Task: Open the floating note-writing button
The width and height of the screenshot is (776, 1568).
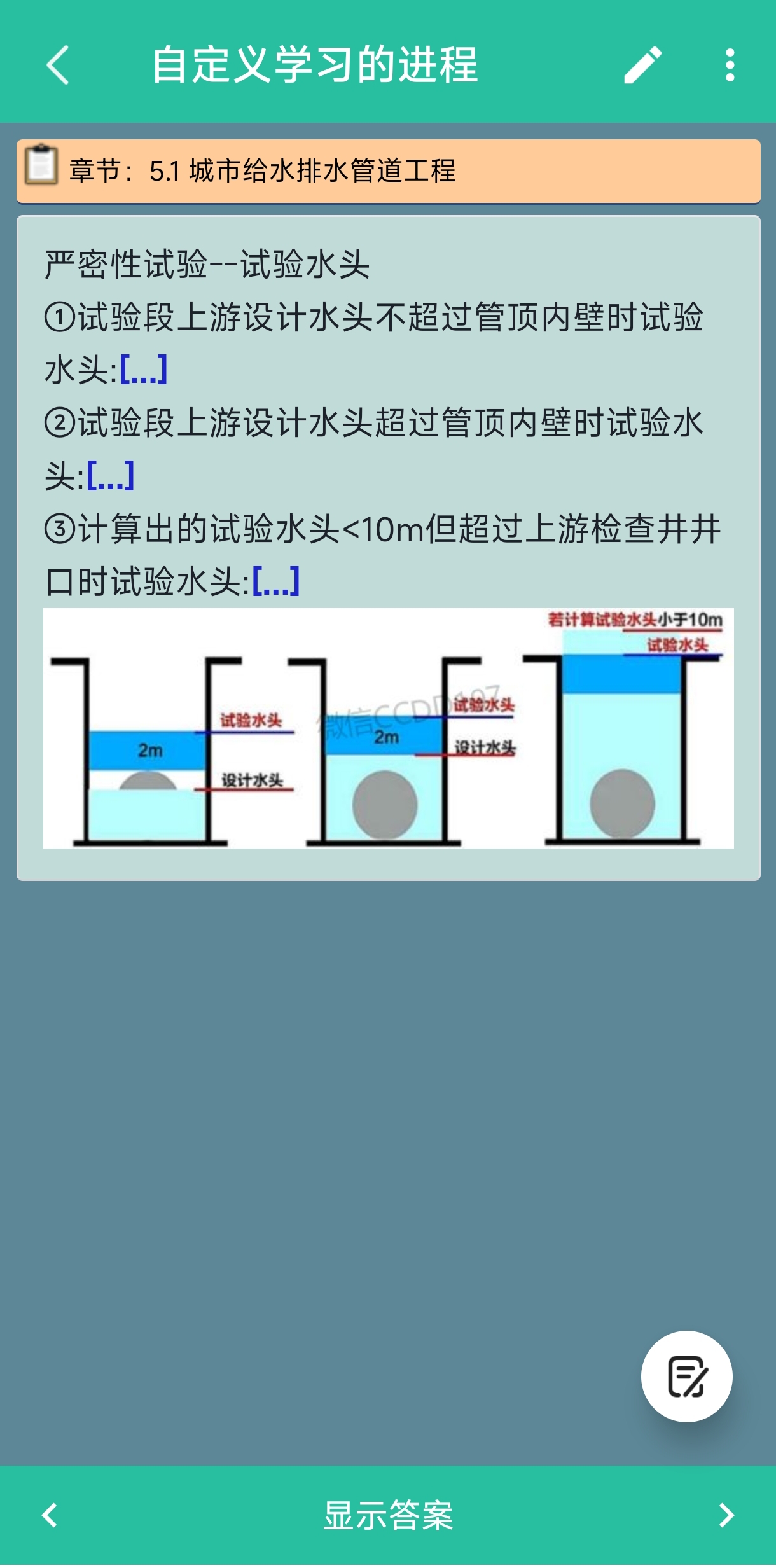Action: click(x=686, y=1376)
